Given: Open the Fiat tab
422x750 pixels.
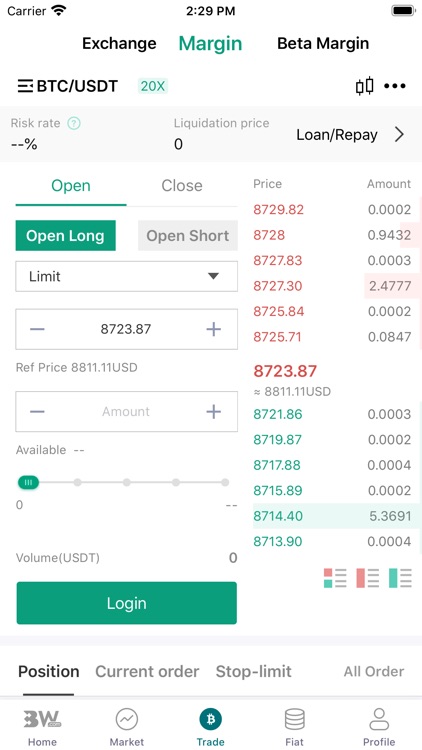Looking at the screenshot, I should pyautogui.click(x=294, y=728).
